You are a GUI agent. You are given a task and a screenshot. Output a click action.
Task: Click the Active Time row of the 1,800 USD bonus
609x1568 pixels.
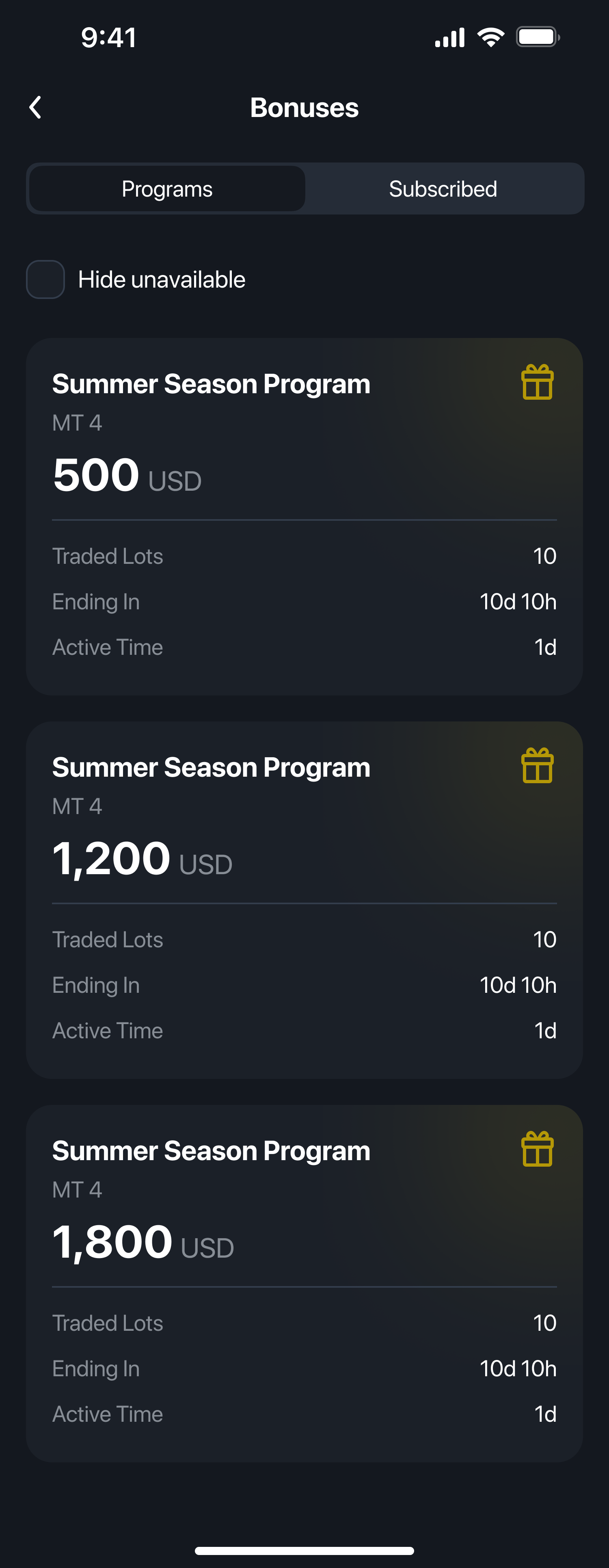304,1414
